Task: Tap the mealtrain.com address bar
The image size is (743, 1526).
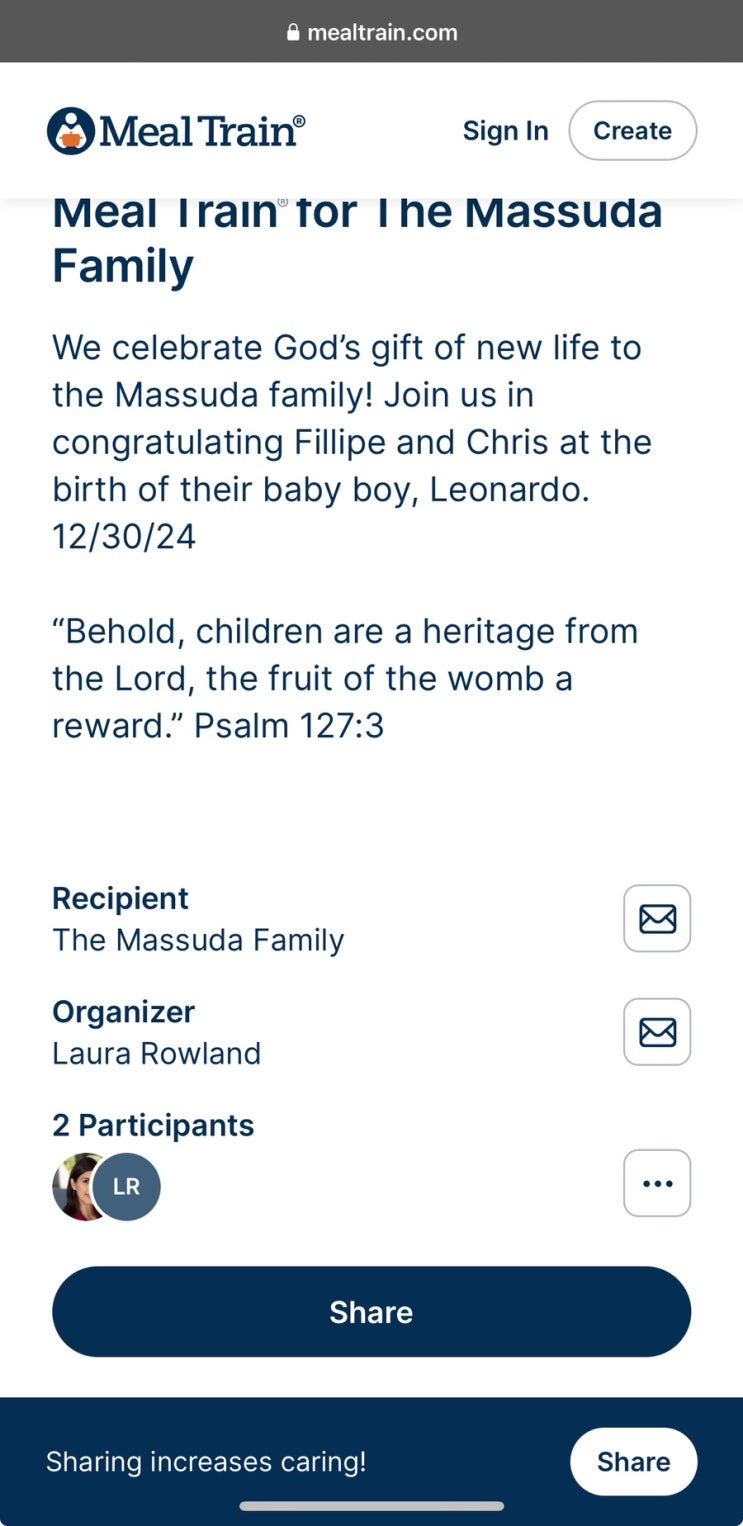Action: 371,32
